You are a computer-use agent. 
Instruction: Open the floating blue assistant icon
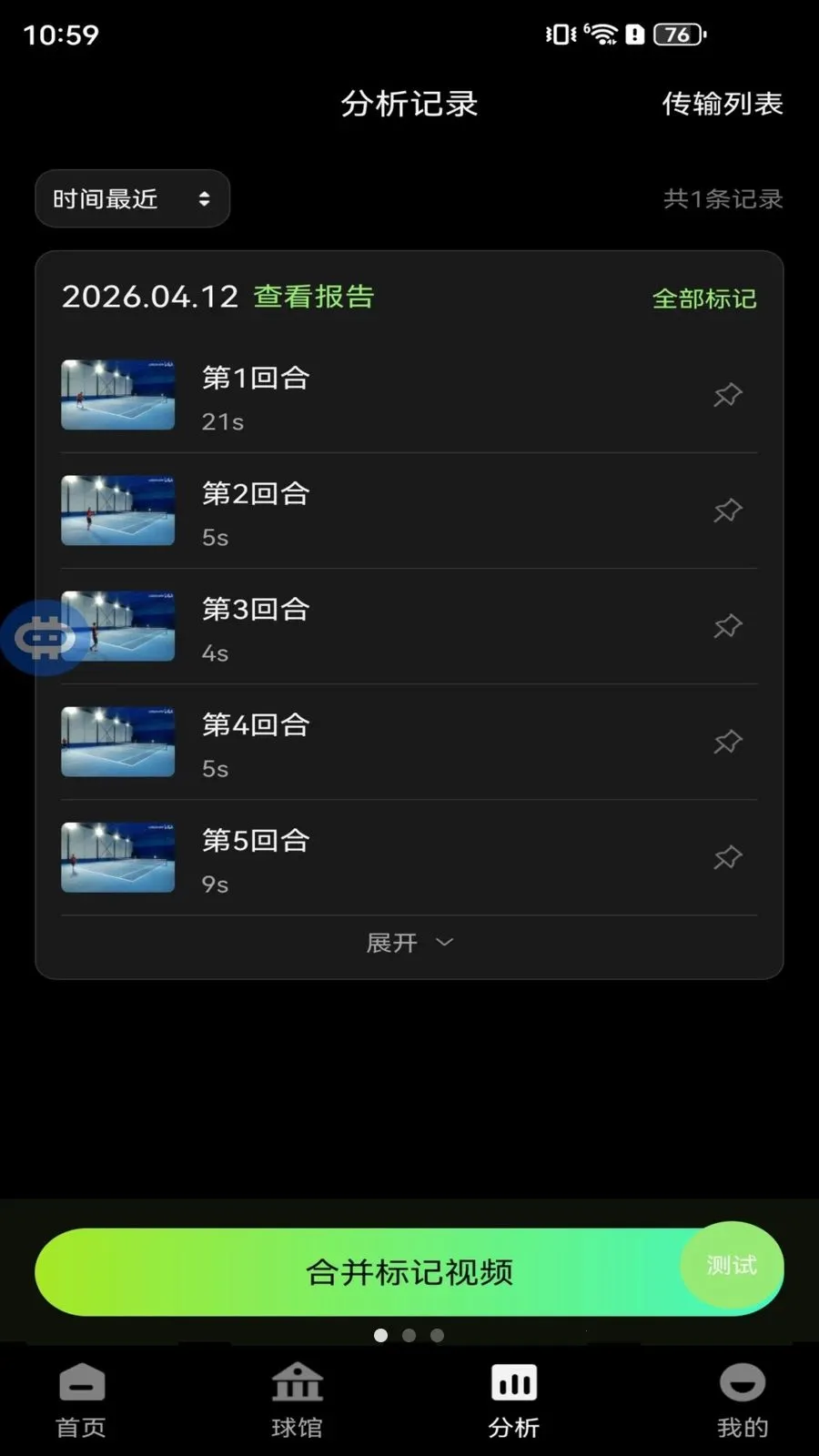[x=44, y=638]
